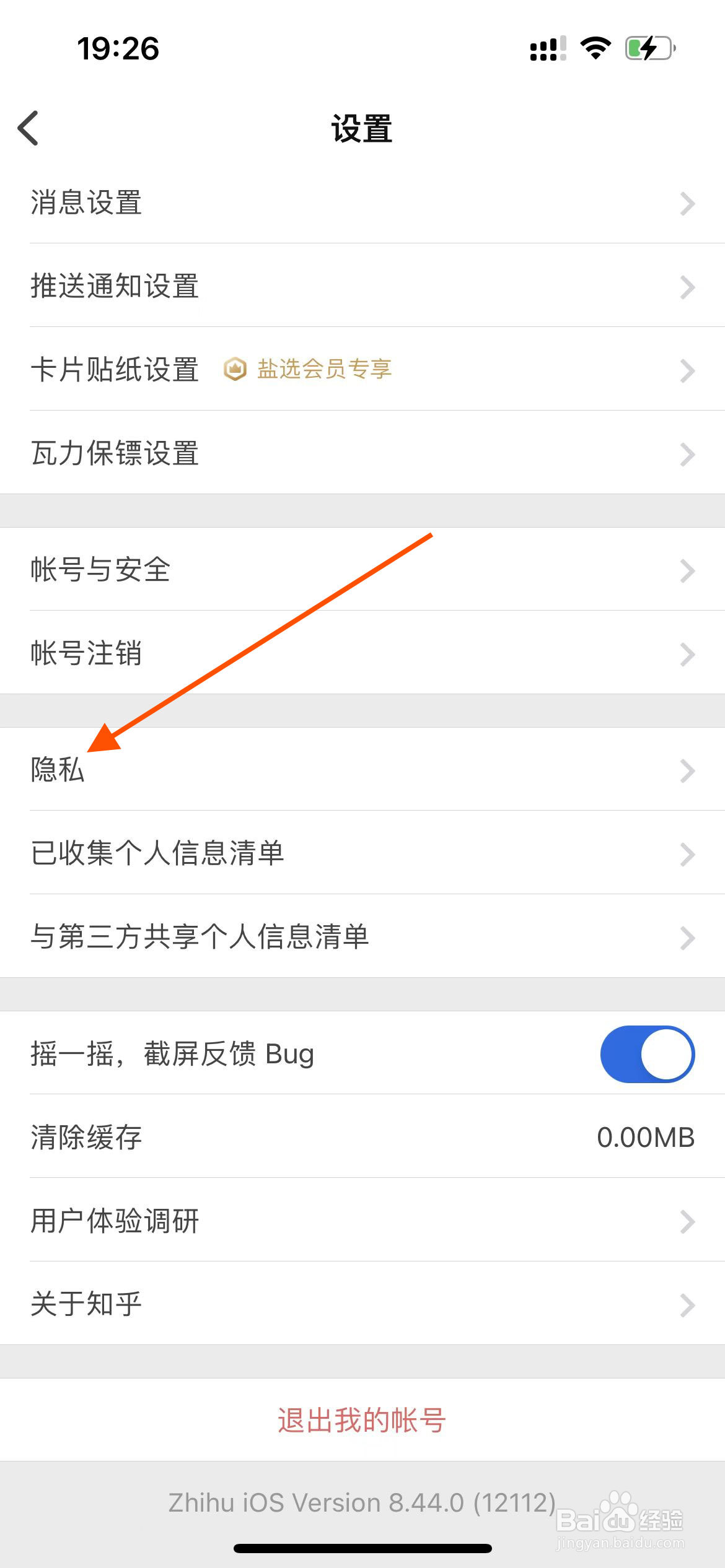Tap the orange arrow pointing at 隐私
The width and height of the screenshot is (725, 1568).
tap(266, 638)
